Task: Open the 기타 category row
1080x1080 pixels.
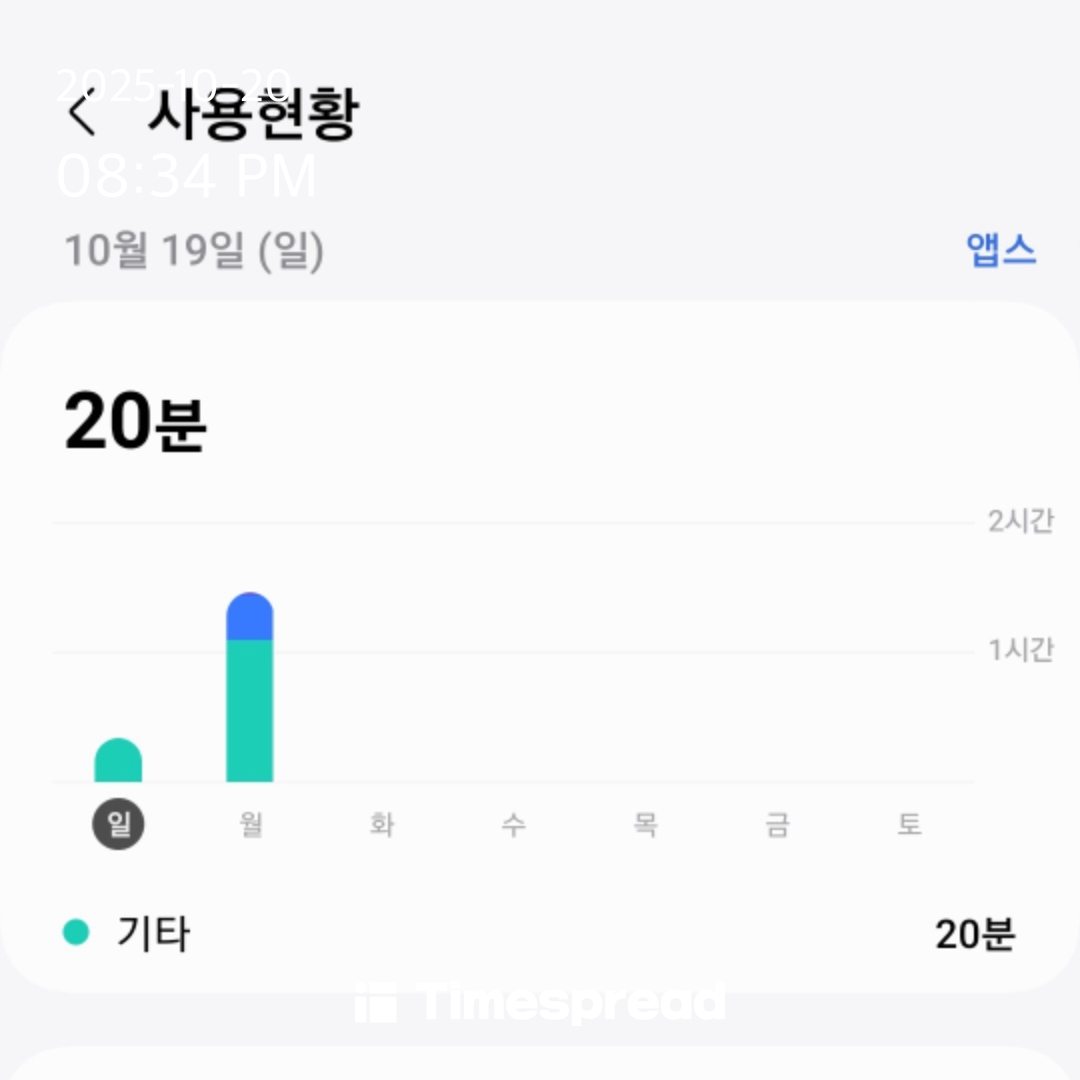Action: pyautogui.click(x=540, y=934)
